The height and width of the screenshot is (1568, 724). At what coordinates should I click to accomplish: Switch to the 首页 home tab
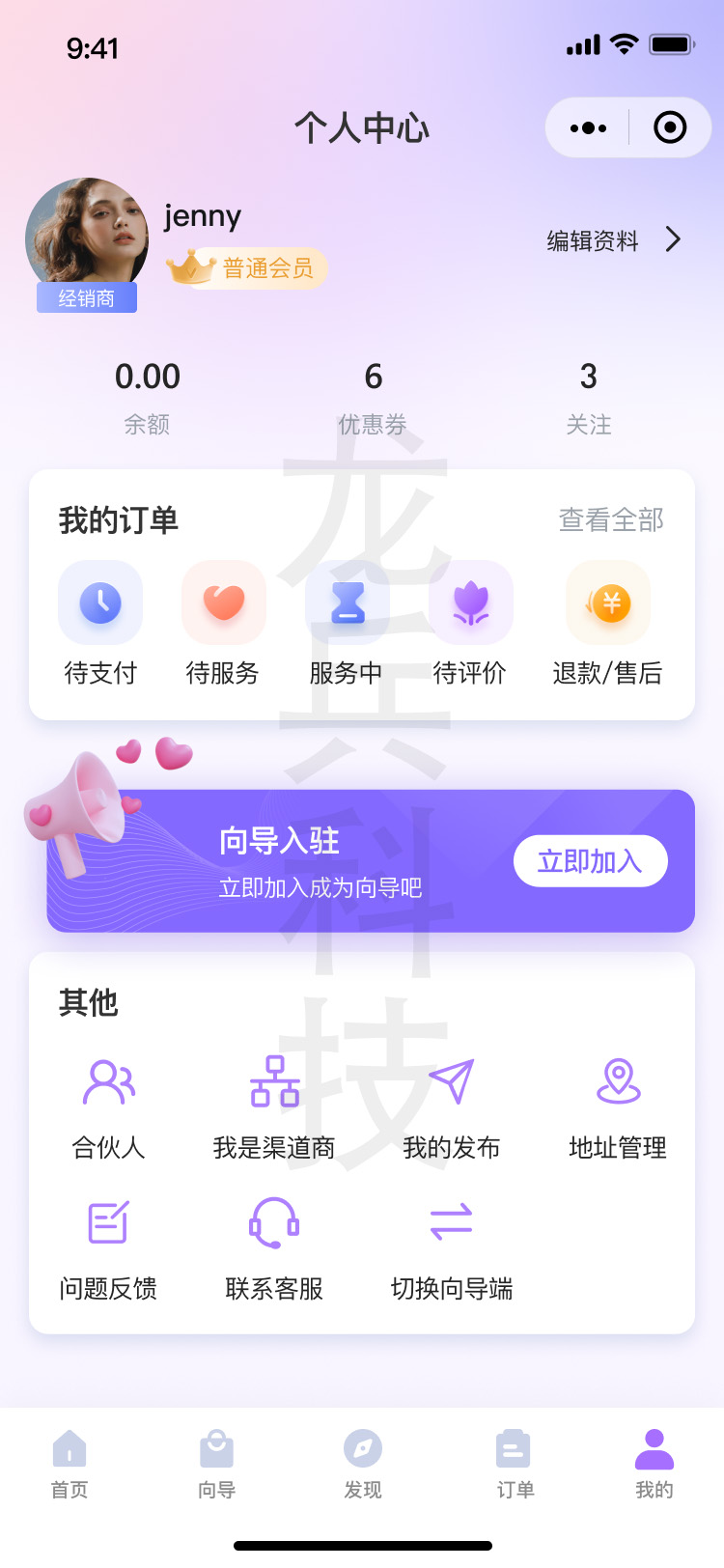(x=70, y=1464)
